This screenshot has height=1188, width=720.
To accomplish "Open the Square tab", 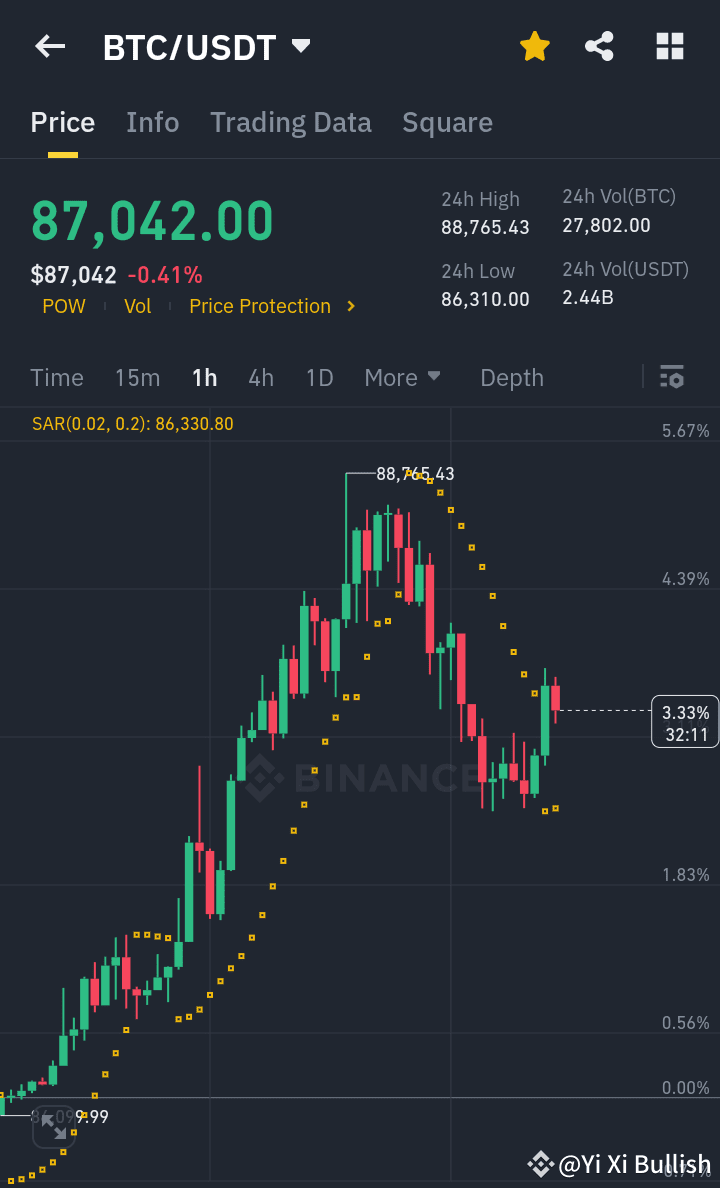I will tap(447, 122).
